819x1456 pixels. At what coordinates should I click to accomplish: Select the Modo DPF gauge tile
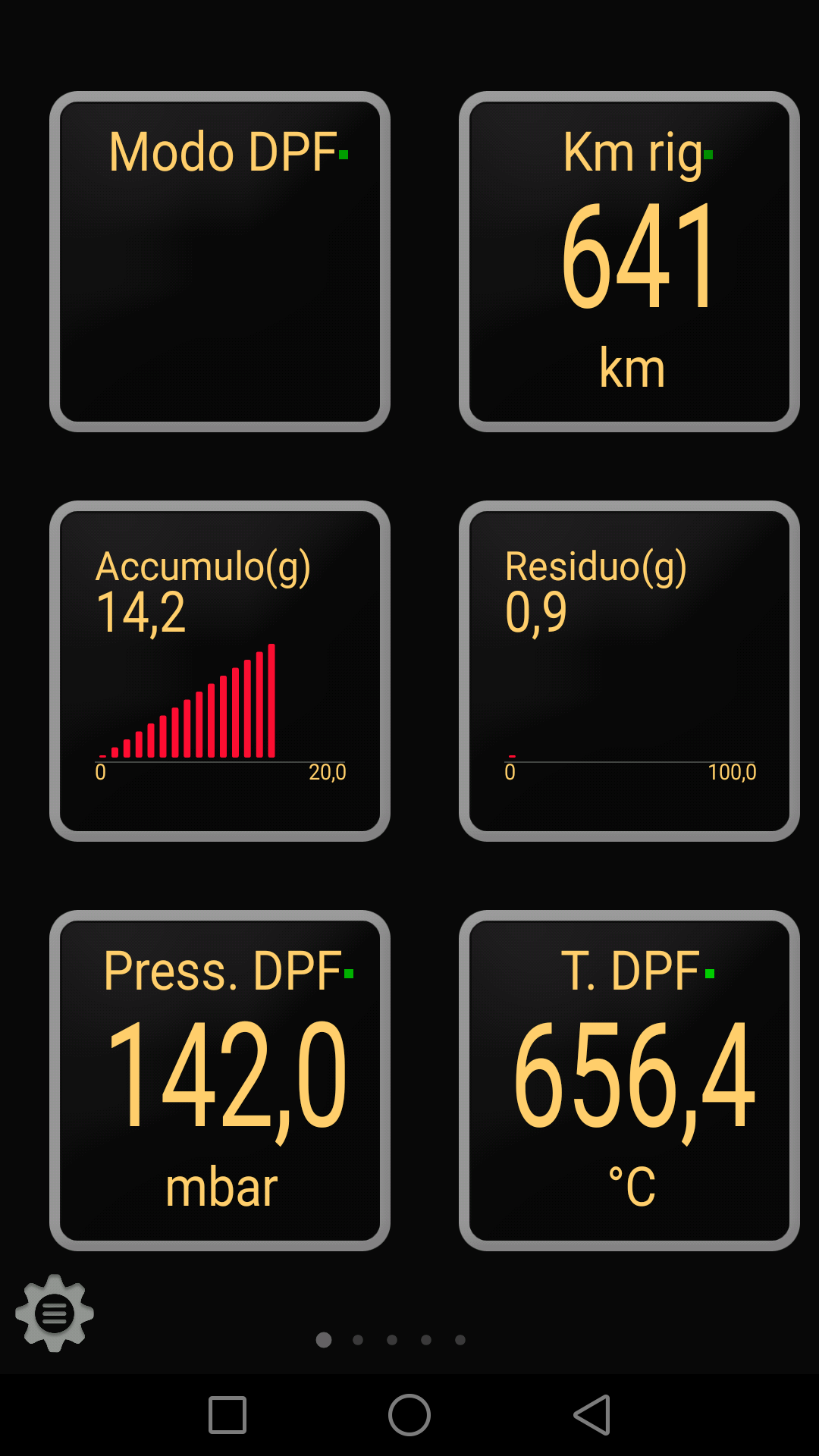click(x=220, y=262)
